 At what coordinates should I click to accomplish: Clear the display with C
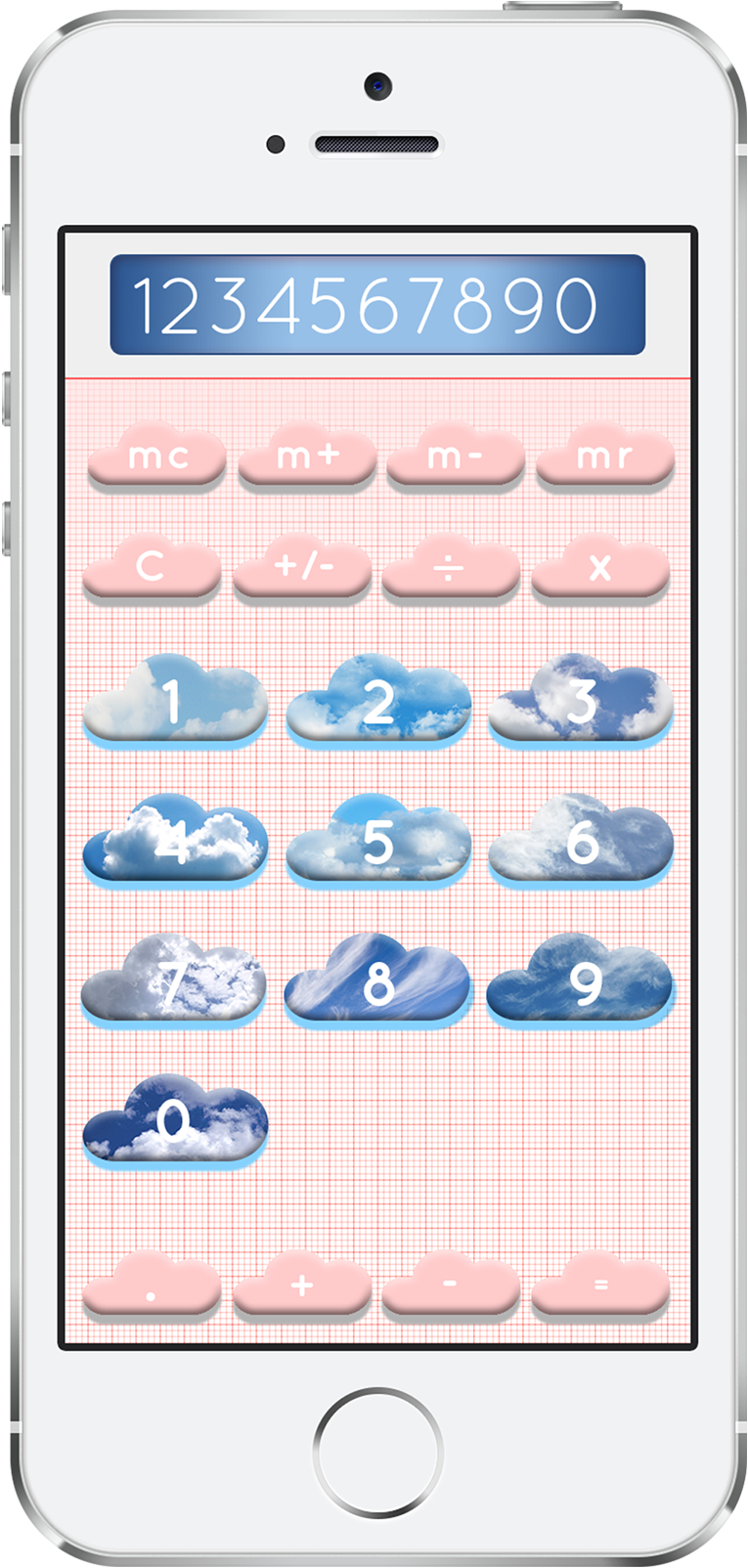(152, 567)
